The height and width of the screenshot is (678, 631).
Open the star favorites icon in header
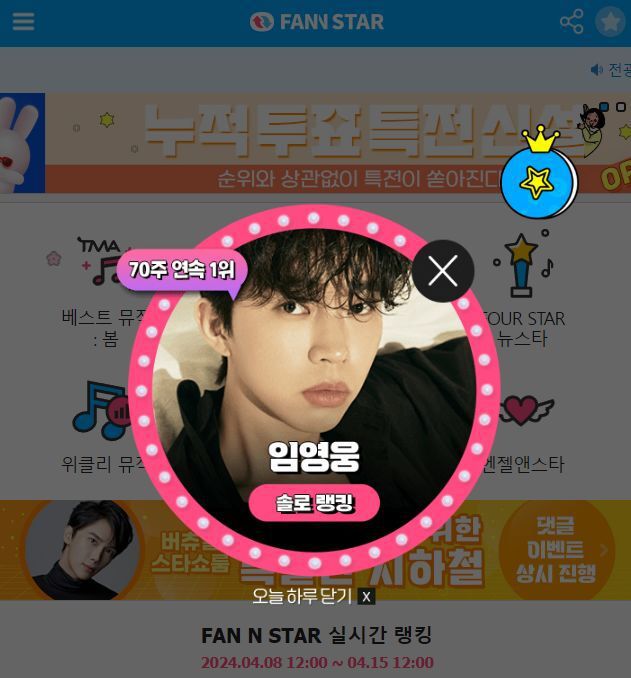click(609, 22)
